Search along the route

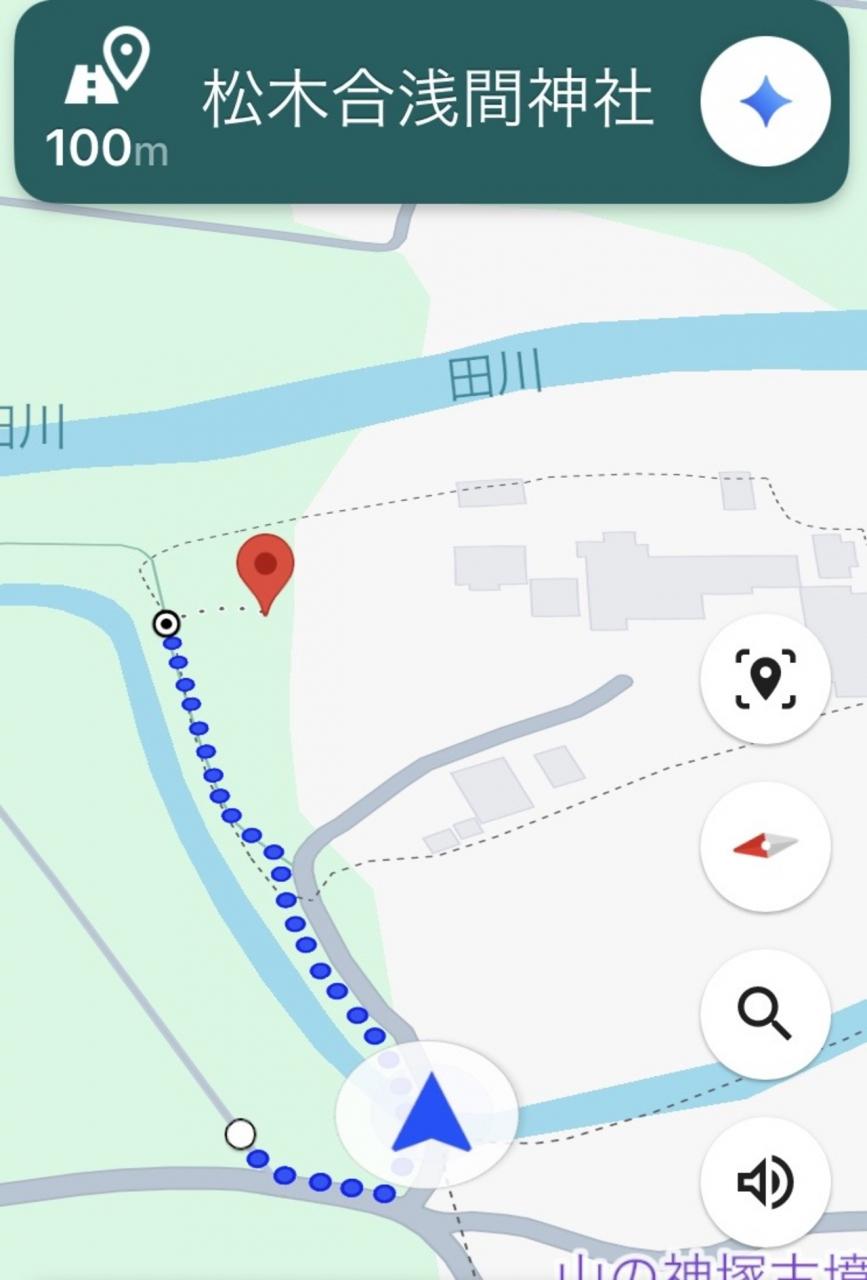click(765, 1014)
